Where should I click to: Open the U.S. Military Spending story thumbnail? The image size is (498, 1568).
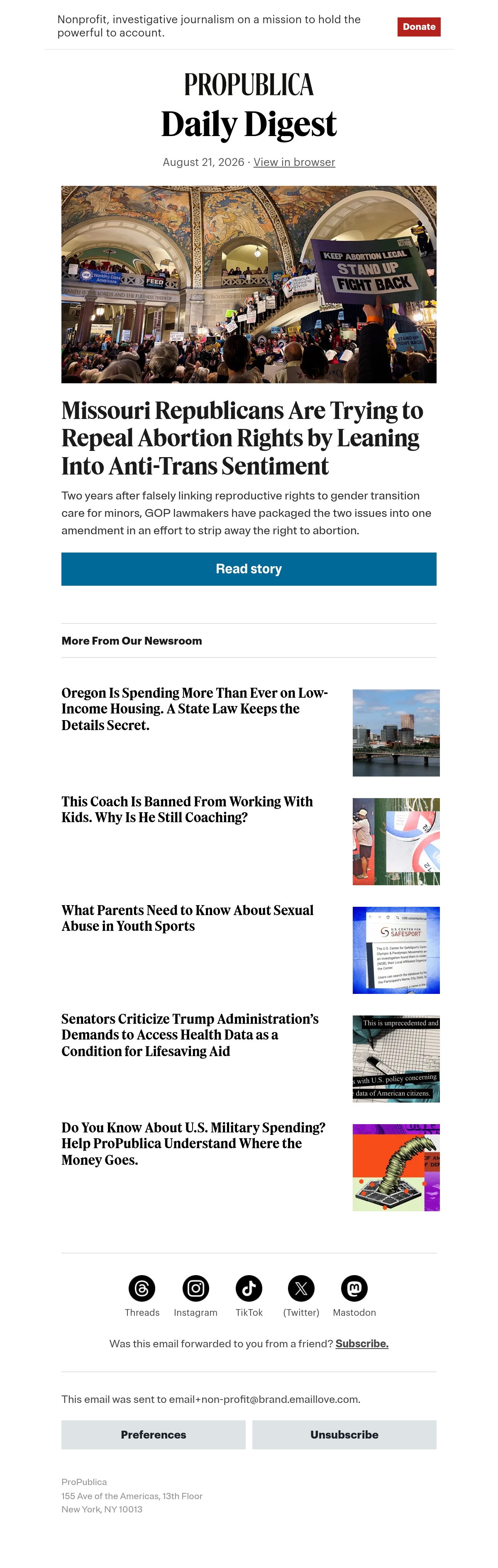coord(396,1167)
